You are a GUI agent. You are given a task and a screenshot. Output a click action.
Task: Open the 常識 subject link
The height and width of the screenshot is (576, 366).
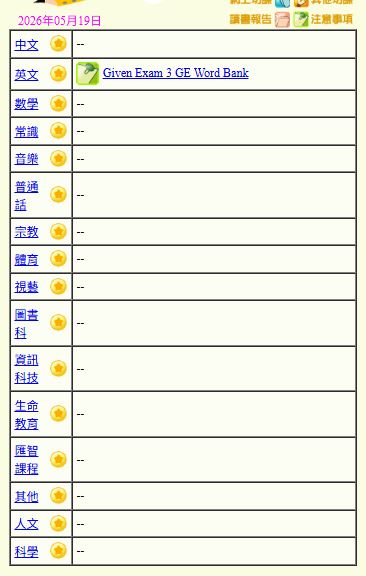(x=26, y=131)
